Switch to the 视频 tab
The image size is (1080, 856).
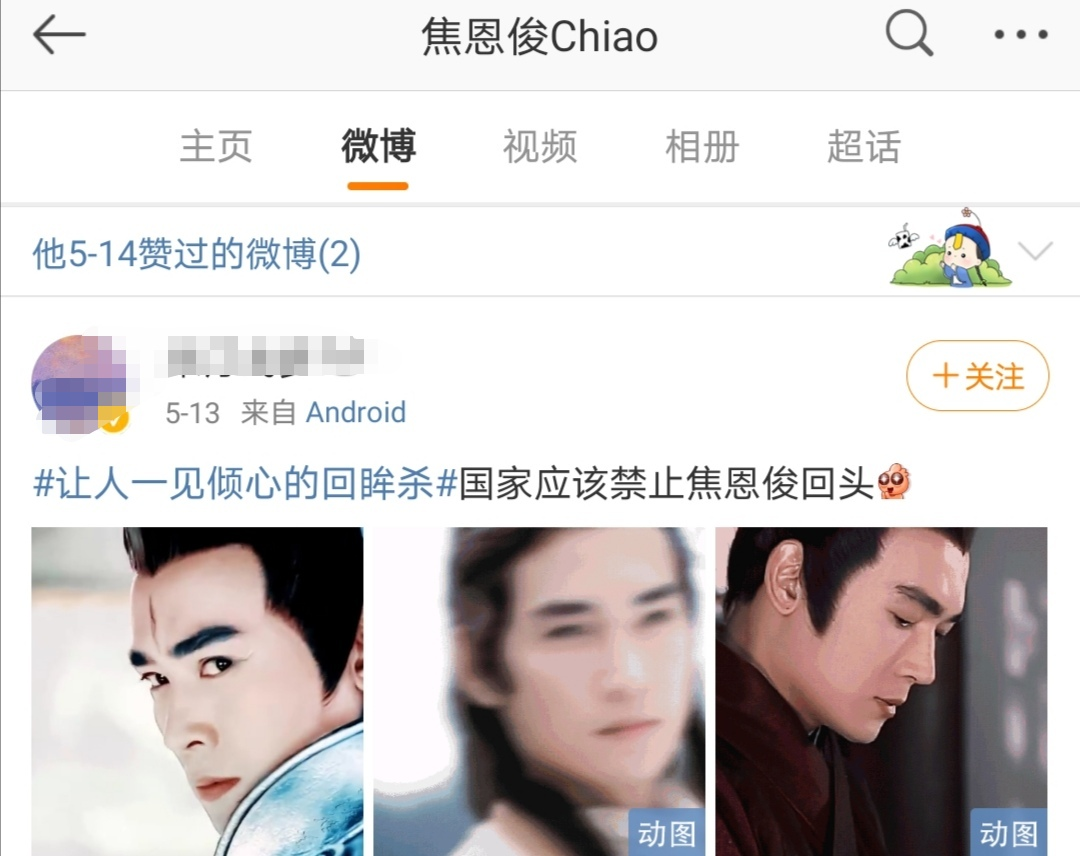pyautogui.click(x=540, y=147)
